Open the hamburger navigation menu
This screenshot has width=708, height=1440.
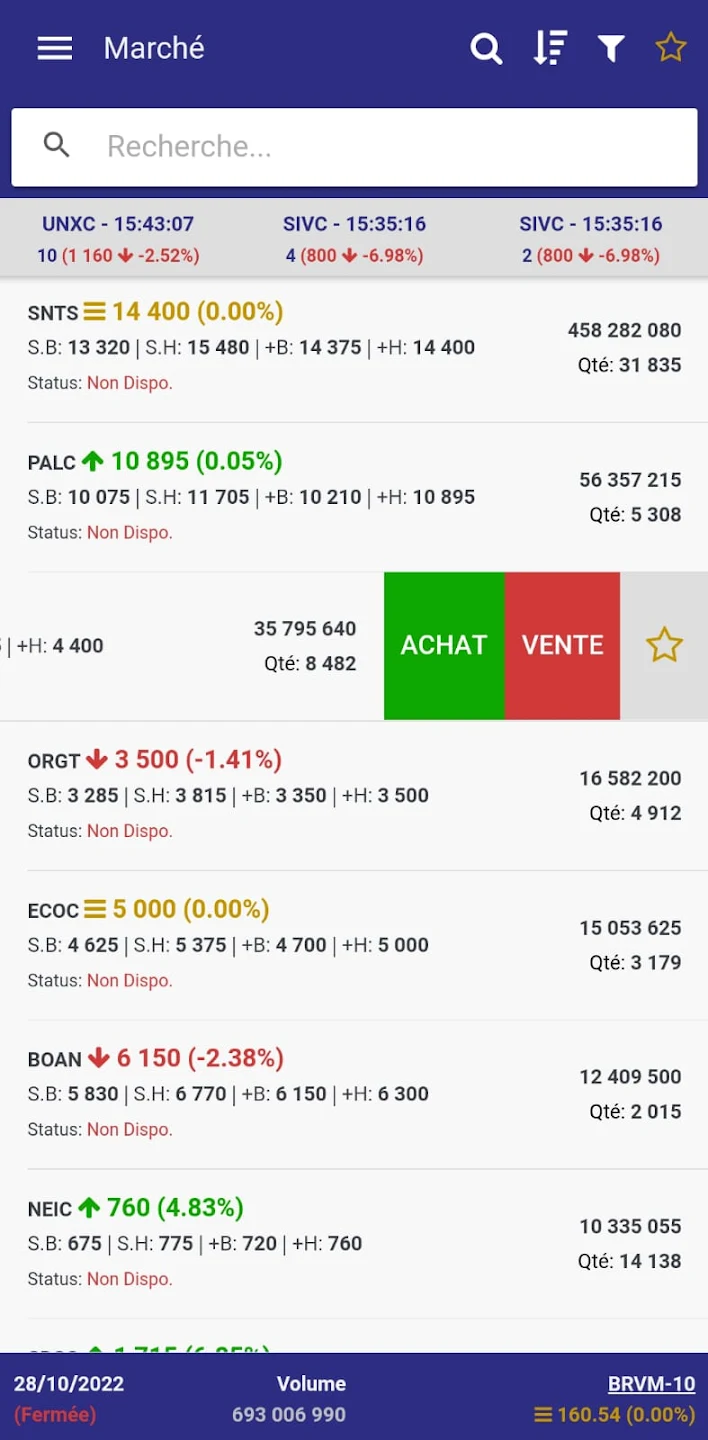tap(55, 48)
